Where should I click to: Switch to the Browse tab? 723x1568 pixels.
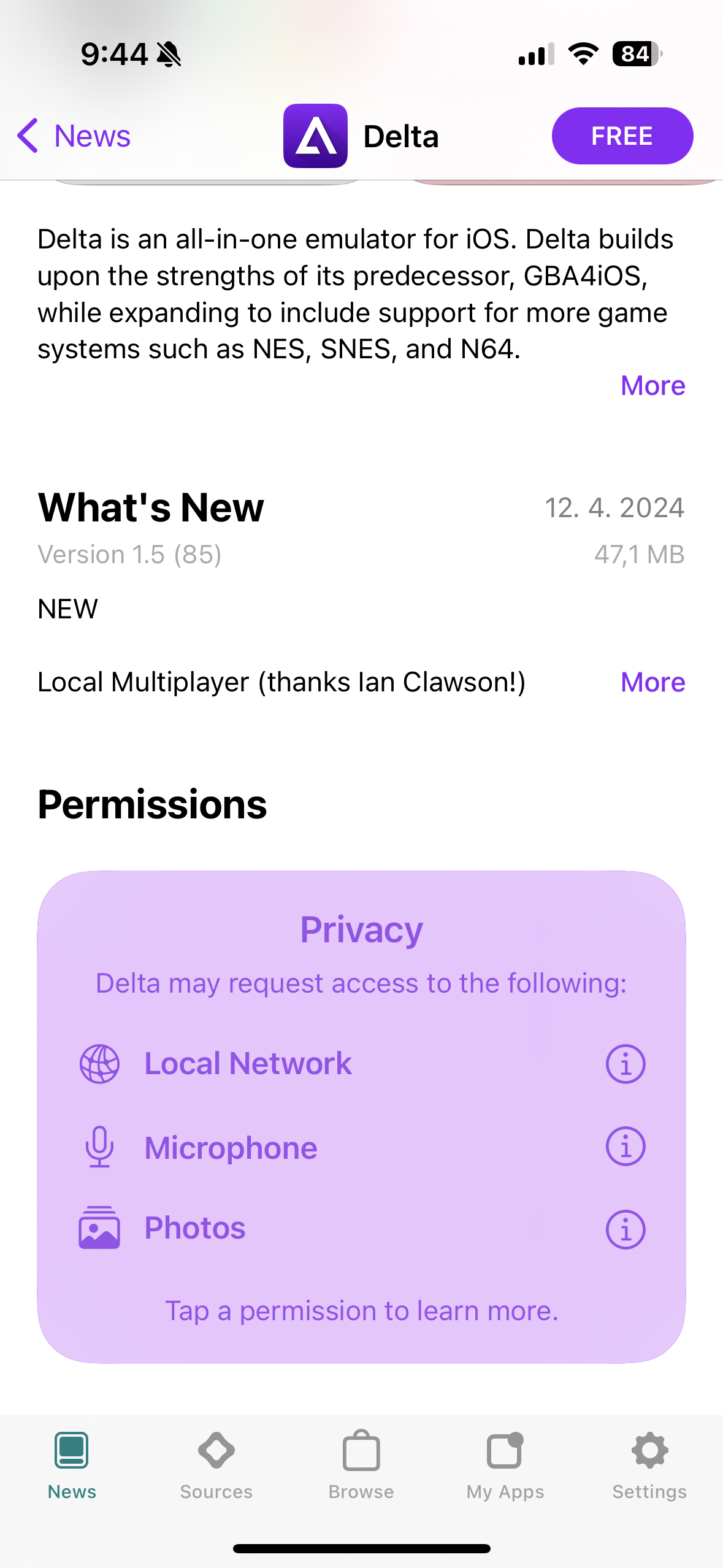361,1463
